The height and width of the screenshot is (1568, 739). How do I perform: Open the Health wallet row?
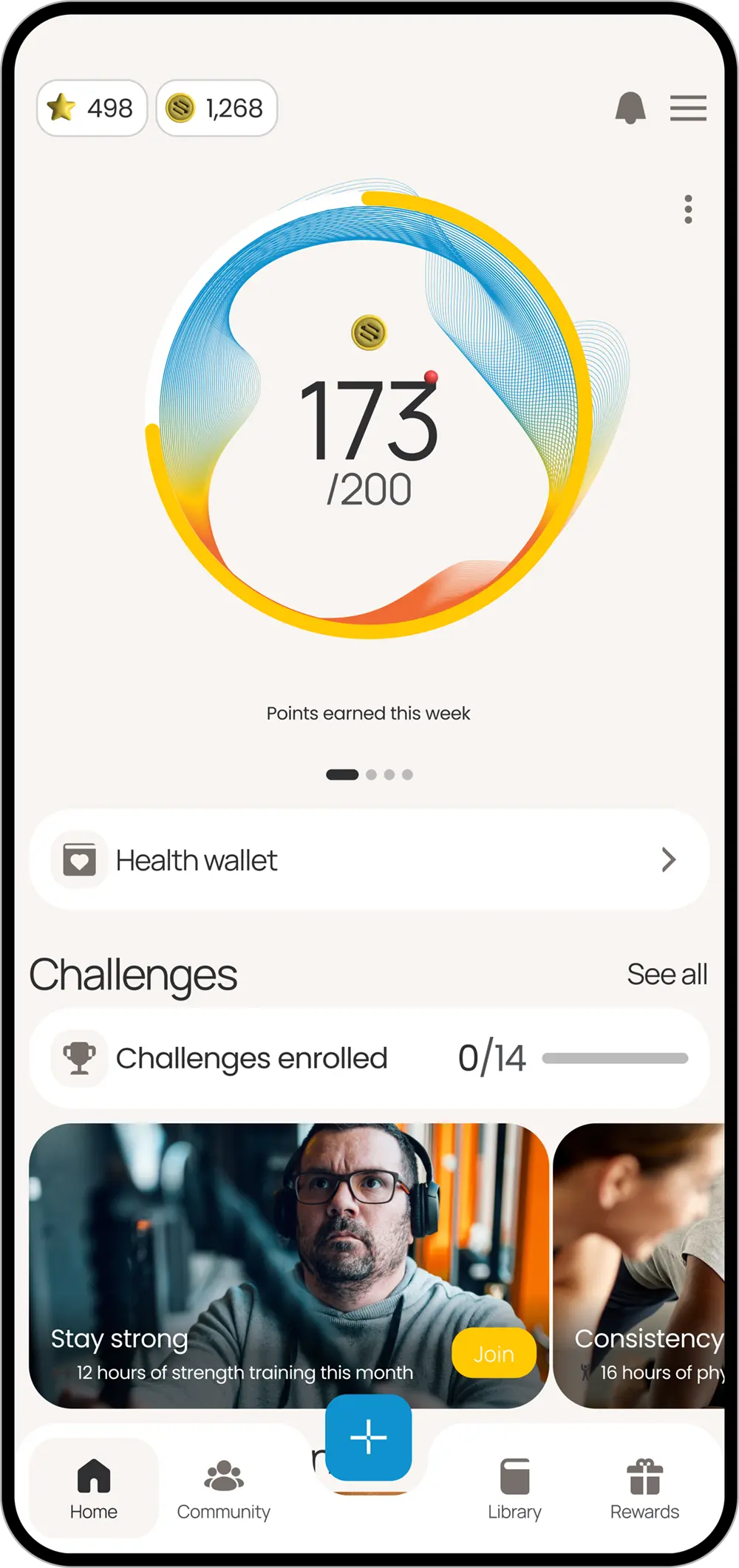pos(369,859)
